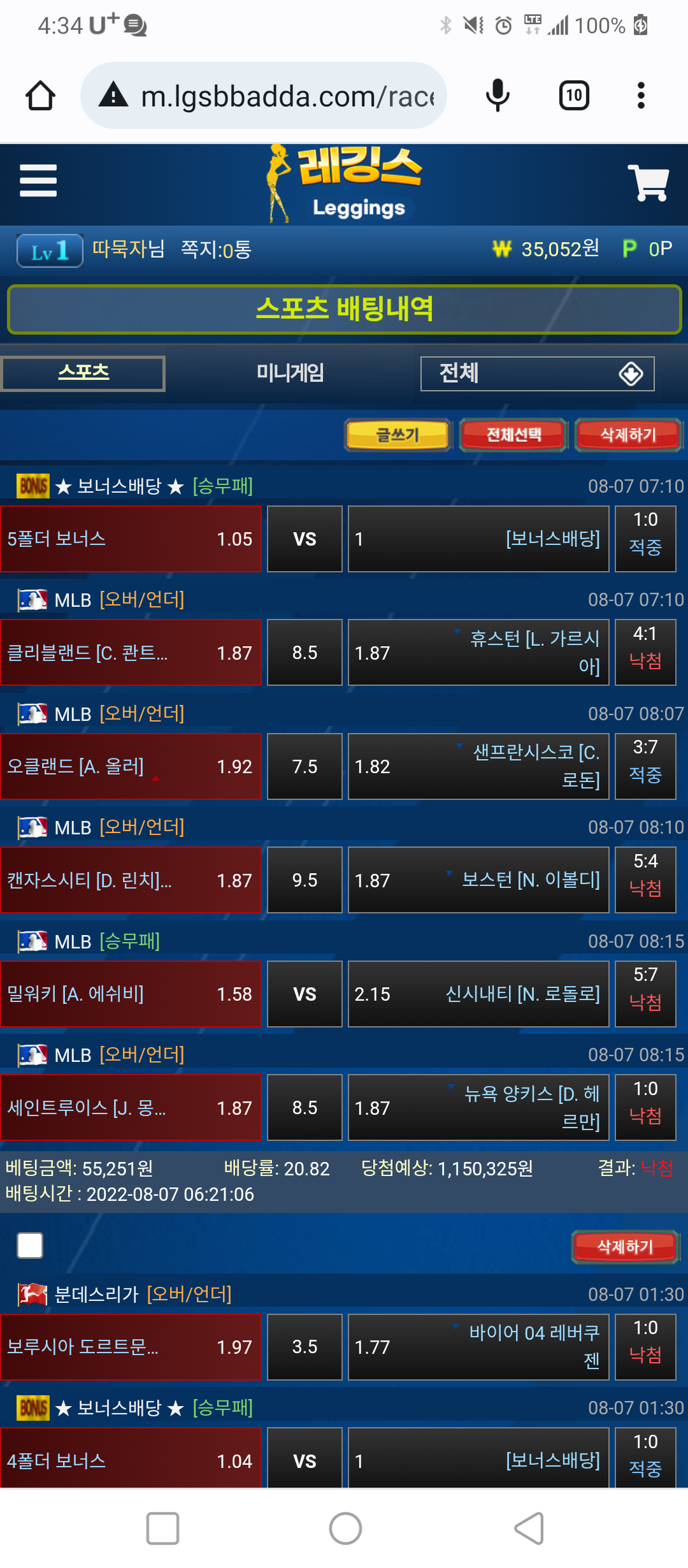688x1568 pixels.
Task: Switch to the 스포츠 tab
Action: [x=83, y=373]
